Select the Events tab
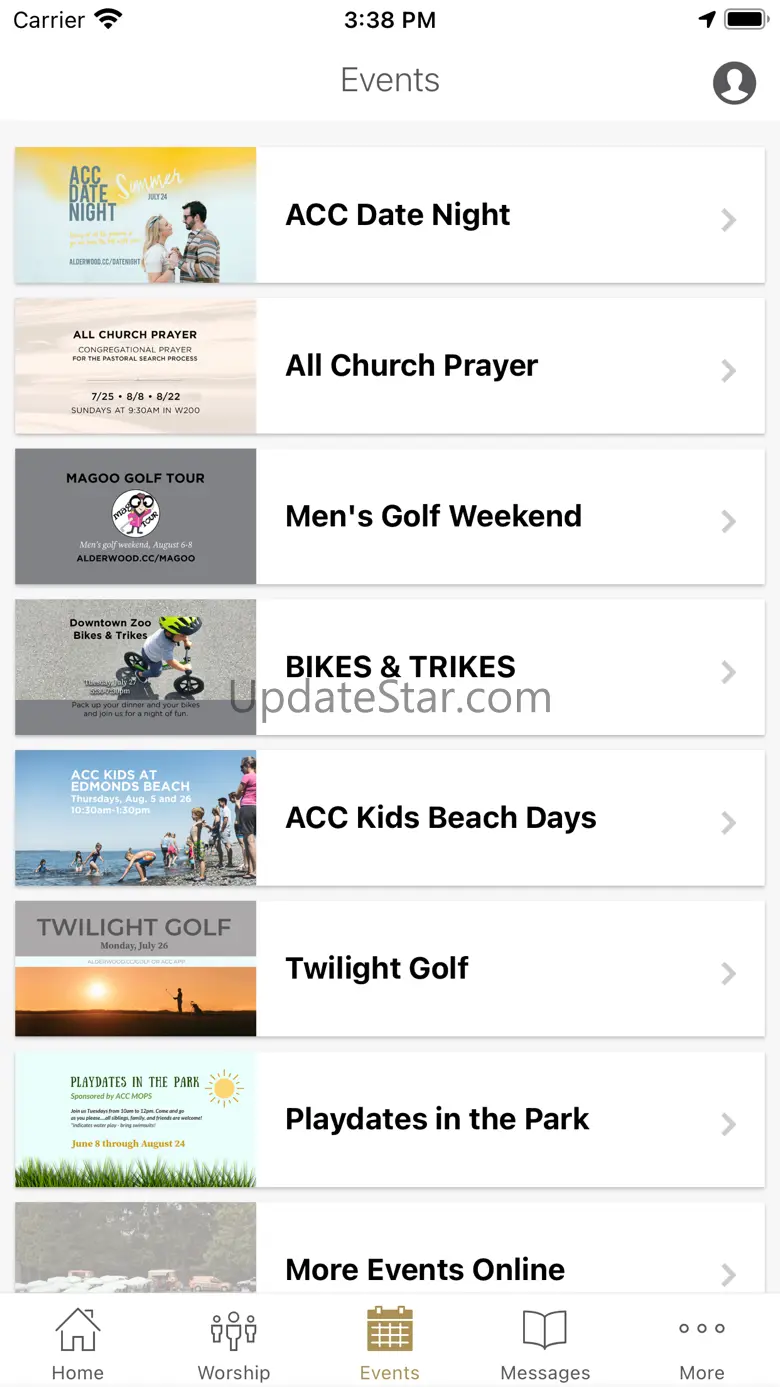The width and height of the screenshot is (780, 1387). point(390,1343)
